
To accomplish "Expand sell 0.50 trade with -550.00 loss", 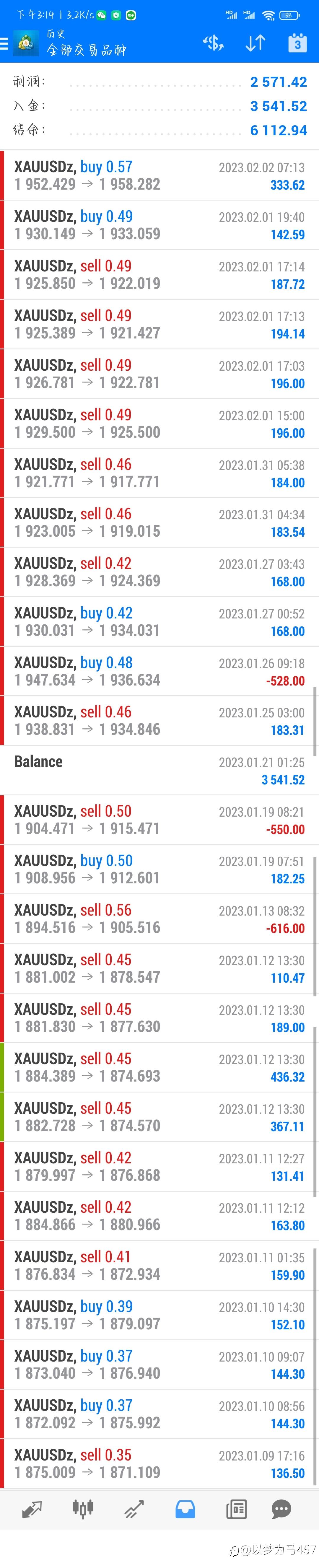I will [x=159, y=819].
